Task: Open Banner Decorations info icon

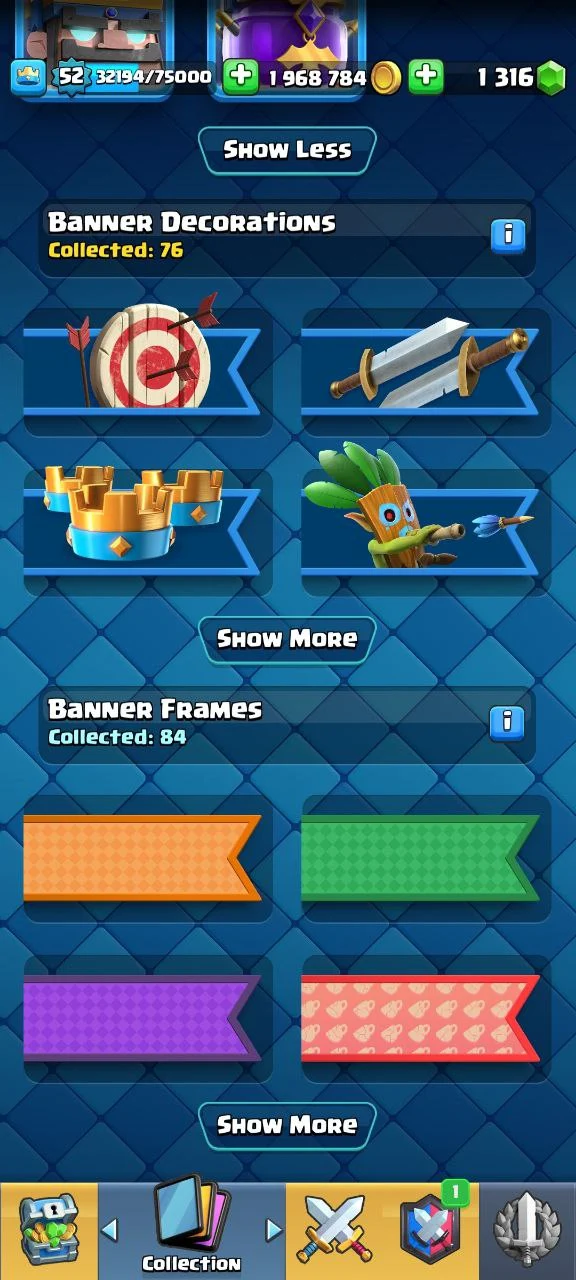Action: (508, 235)
